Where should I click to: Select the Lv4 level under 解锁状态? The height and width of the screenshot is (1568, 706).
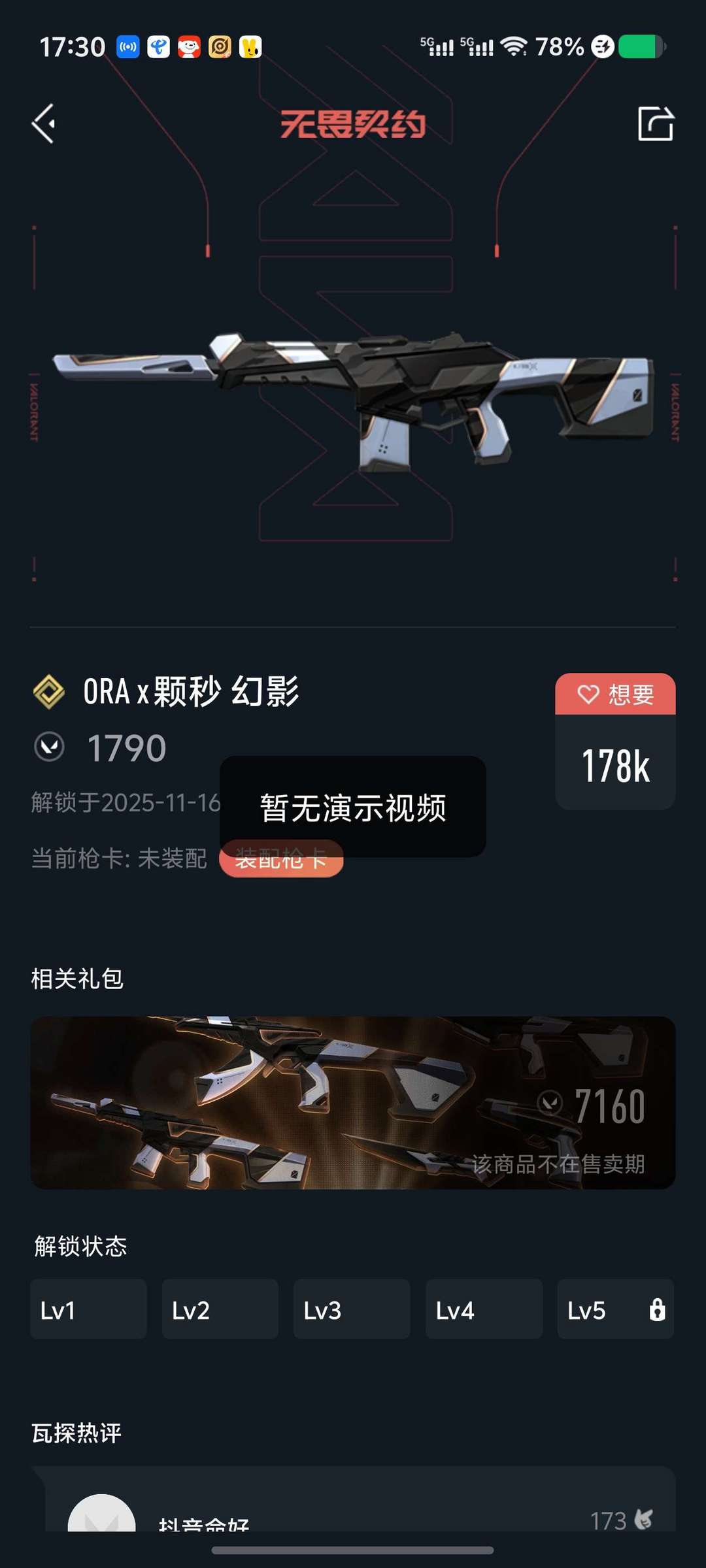pyautogui.click(x=484, y=1310)
